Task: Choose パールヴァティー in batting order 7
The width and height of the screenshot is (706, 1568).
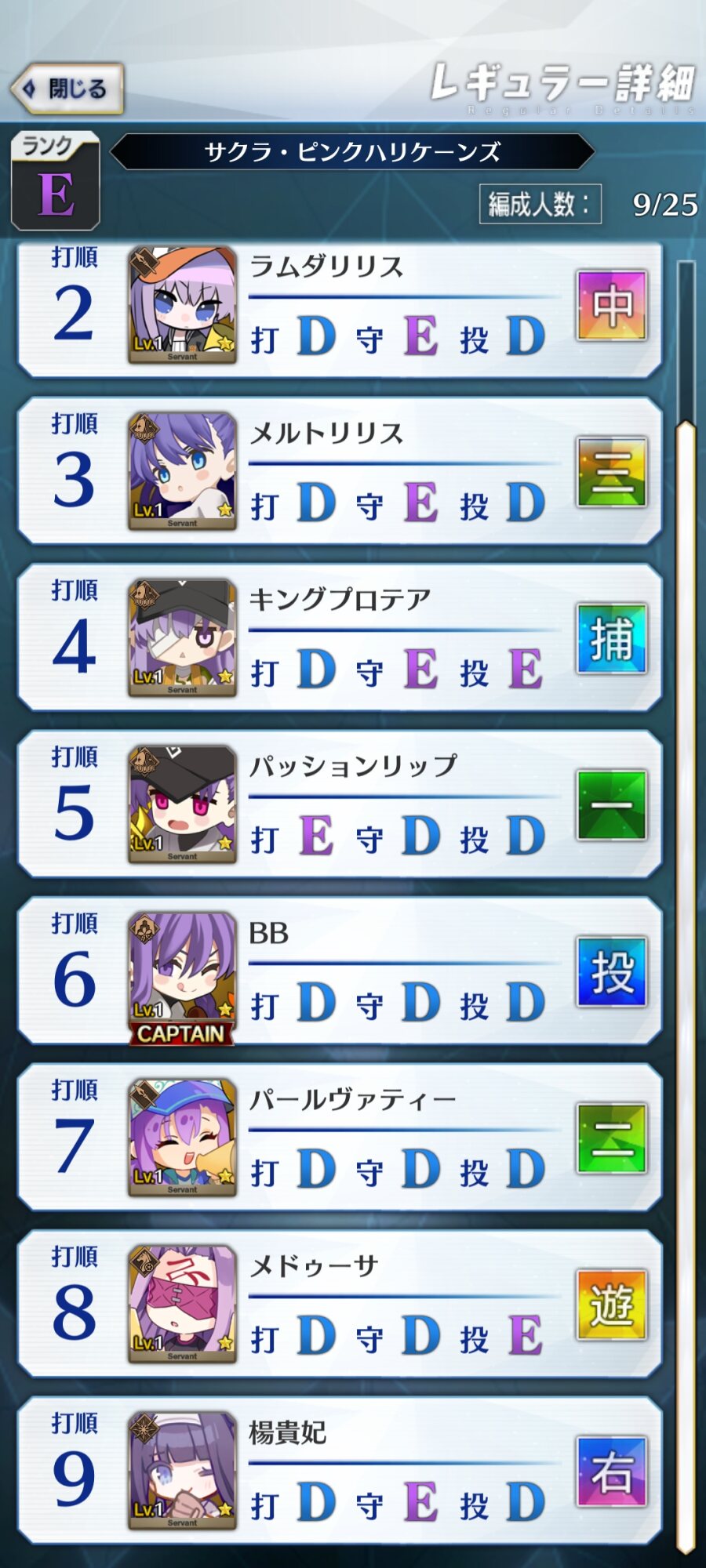Action: (x=339, y=1138)
